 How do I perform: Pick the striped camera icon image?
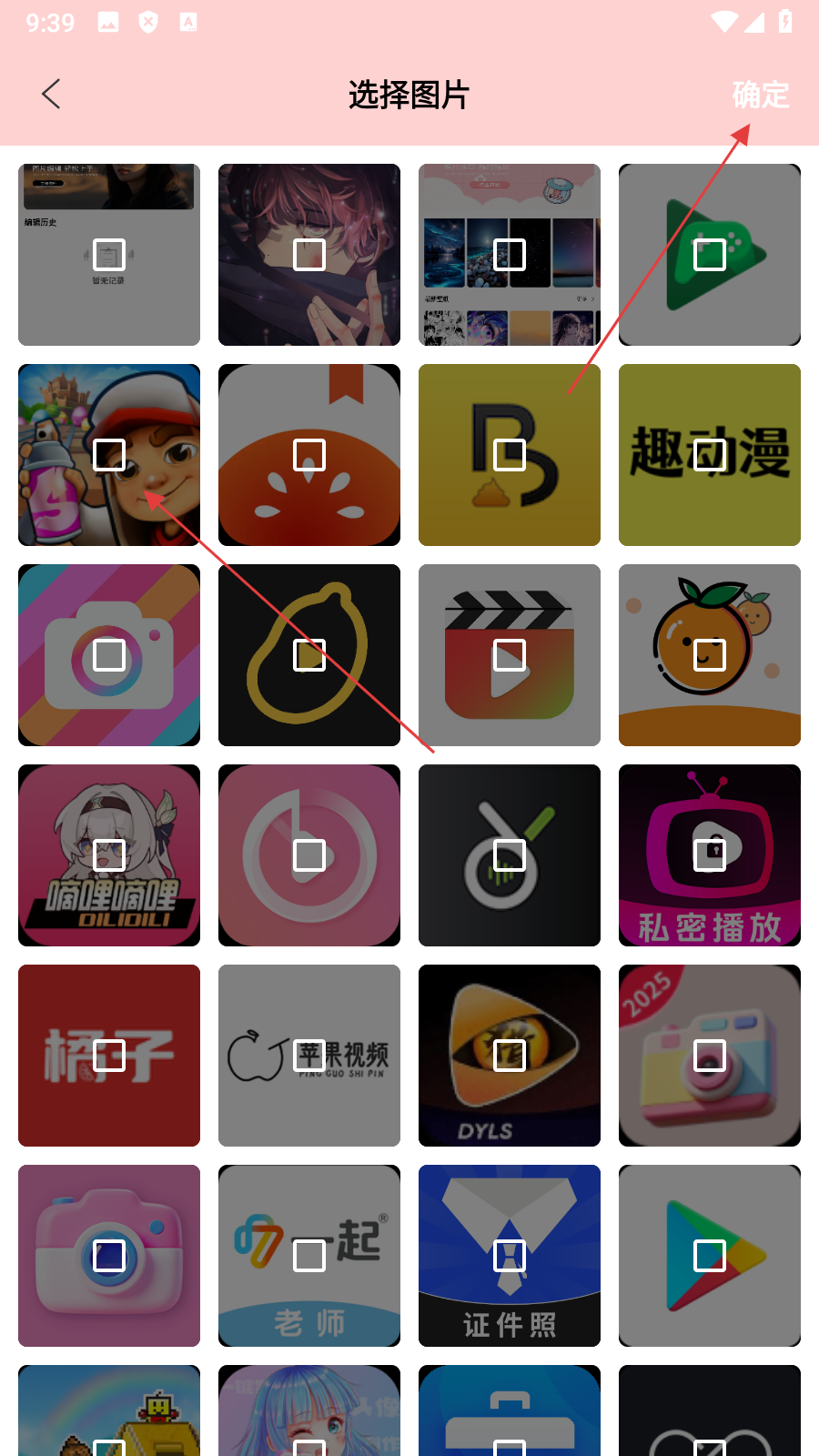pyautogui.click(x=109, y=655)
